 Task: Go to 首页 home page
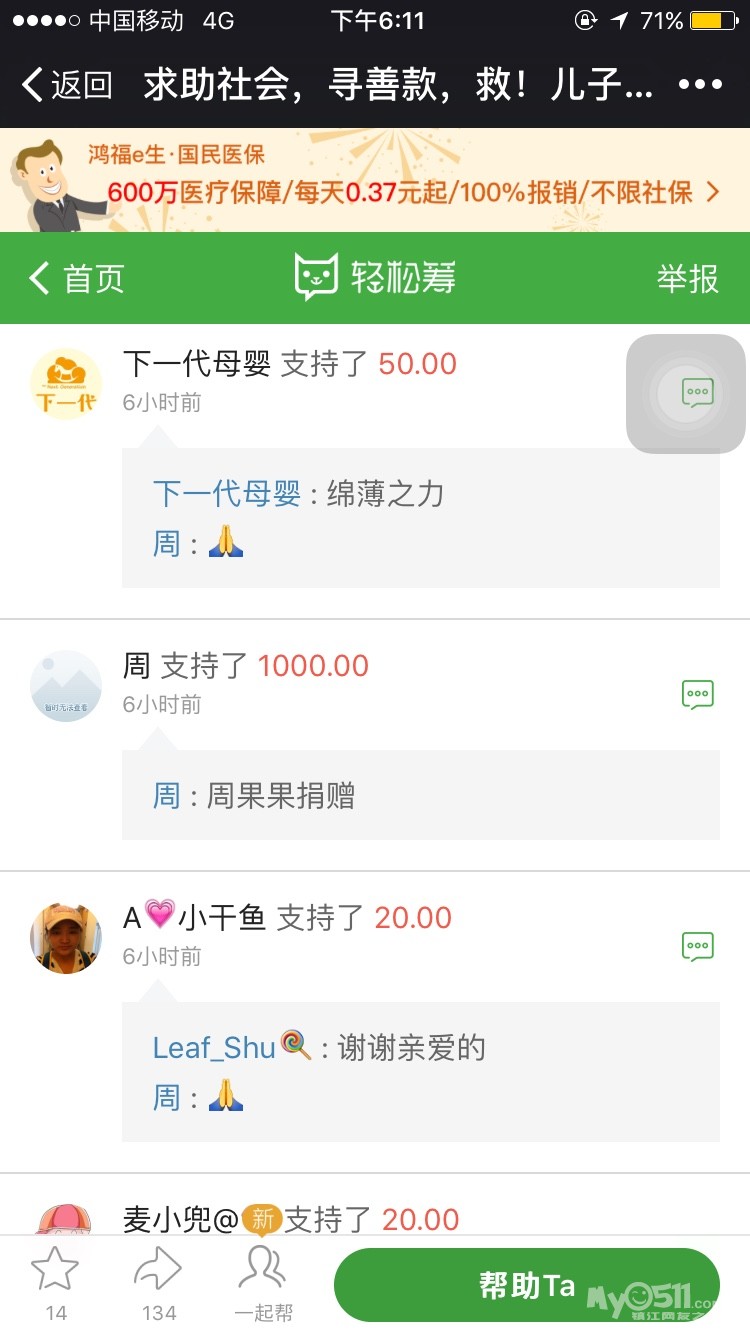77,278
